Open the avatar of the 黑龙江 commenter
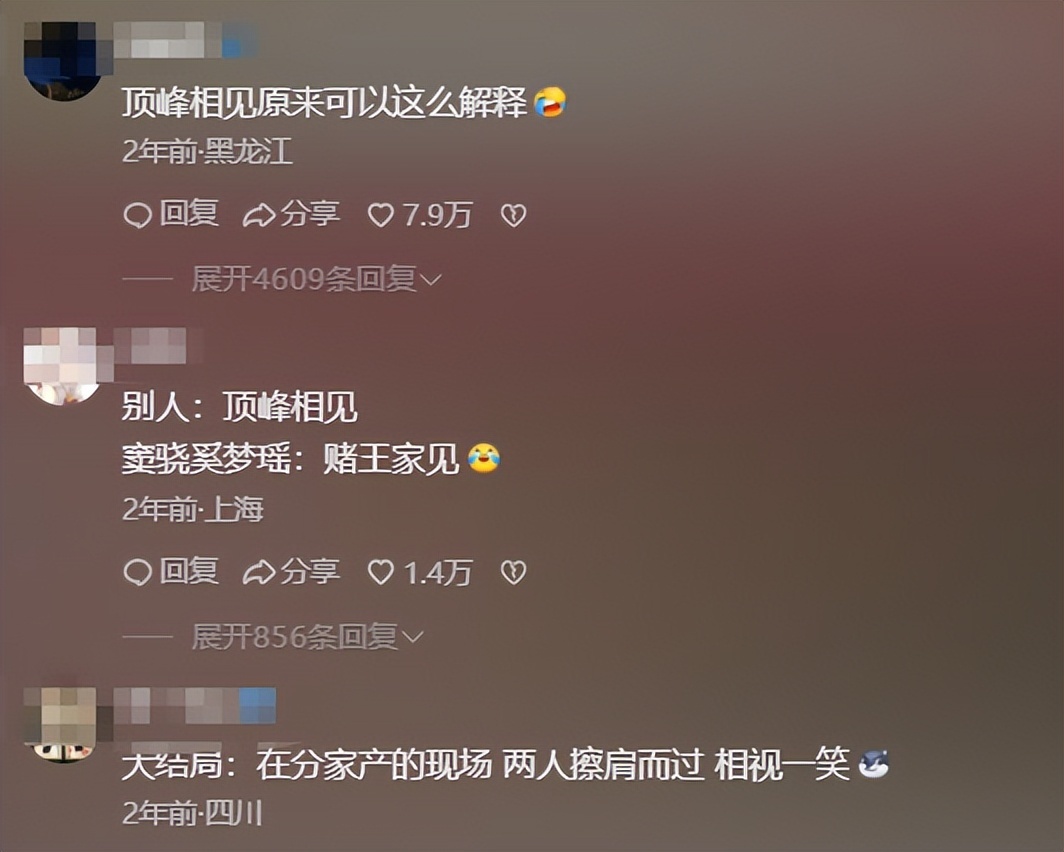The image size is (1064, 852). coord(62,62)
